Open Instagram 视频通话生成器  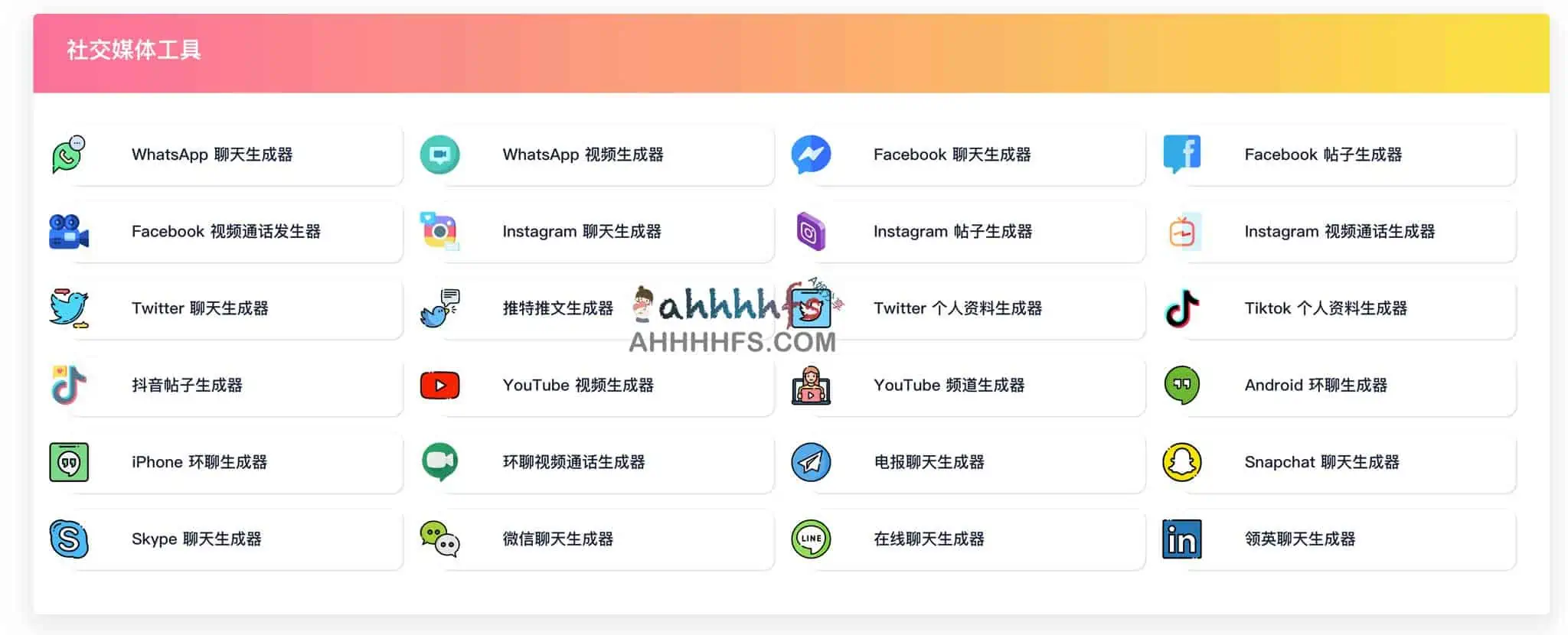click(1339, 232)
